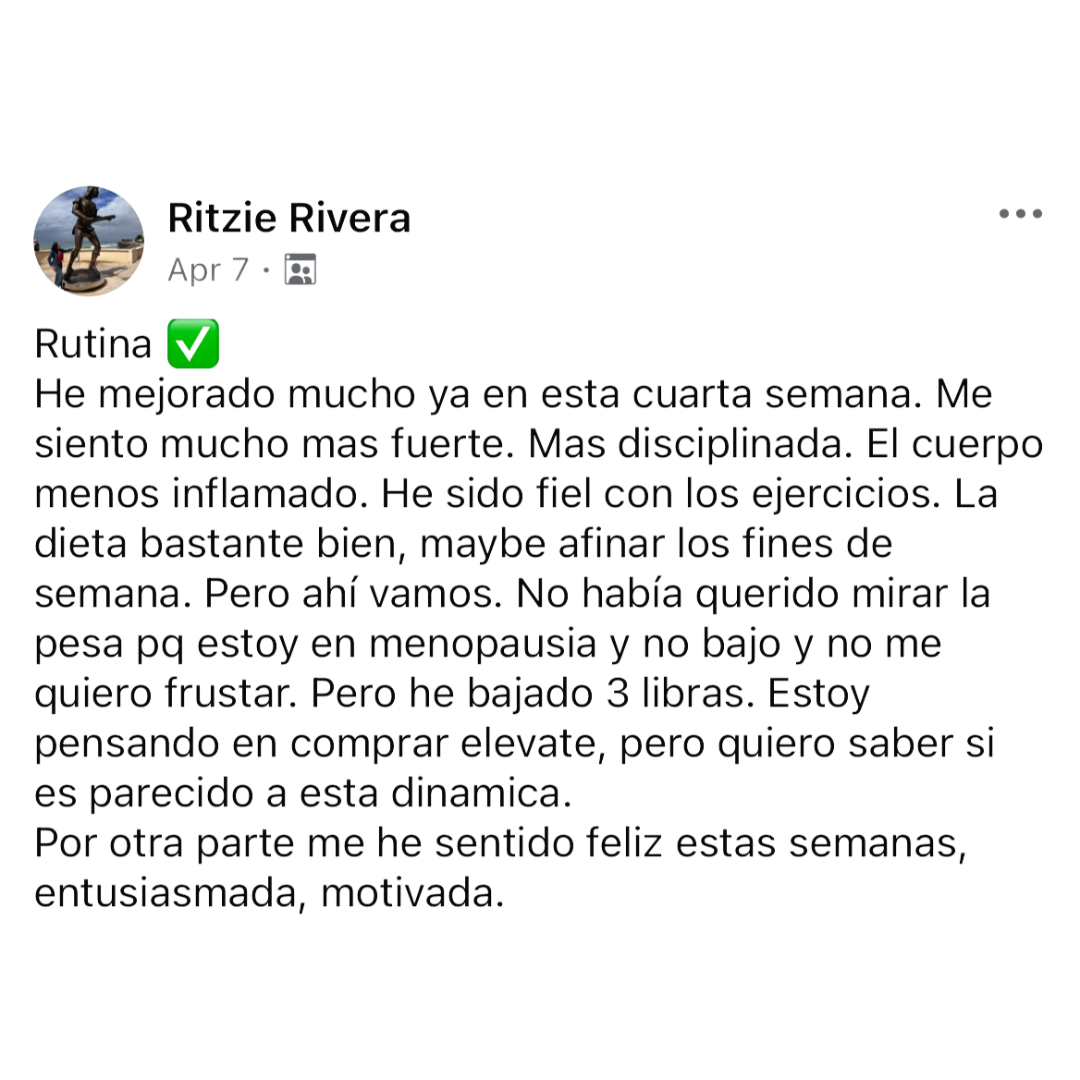This screenshot has width=1080, height=1080.
Task: Open the post's three-dot options menu
Action: pos(1020,214)
